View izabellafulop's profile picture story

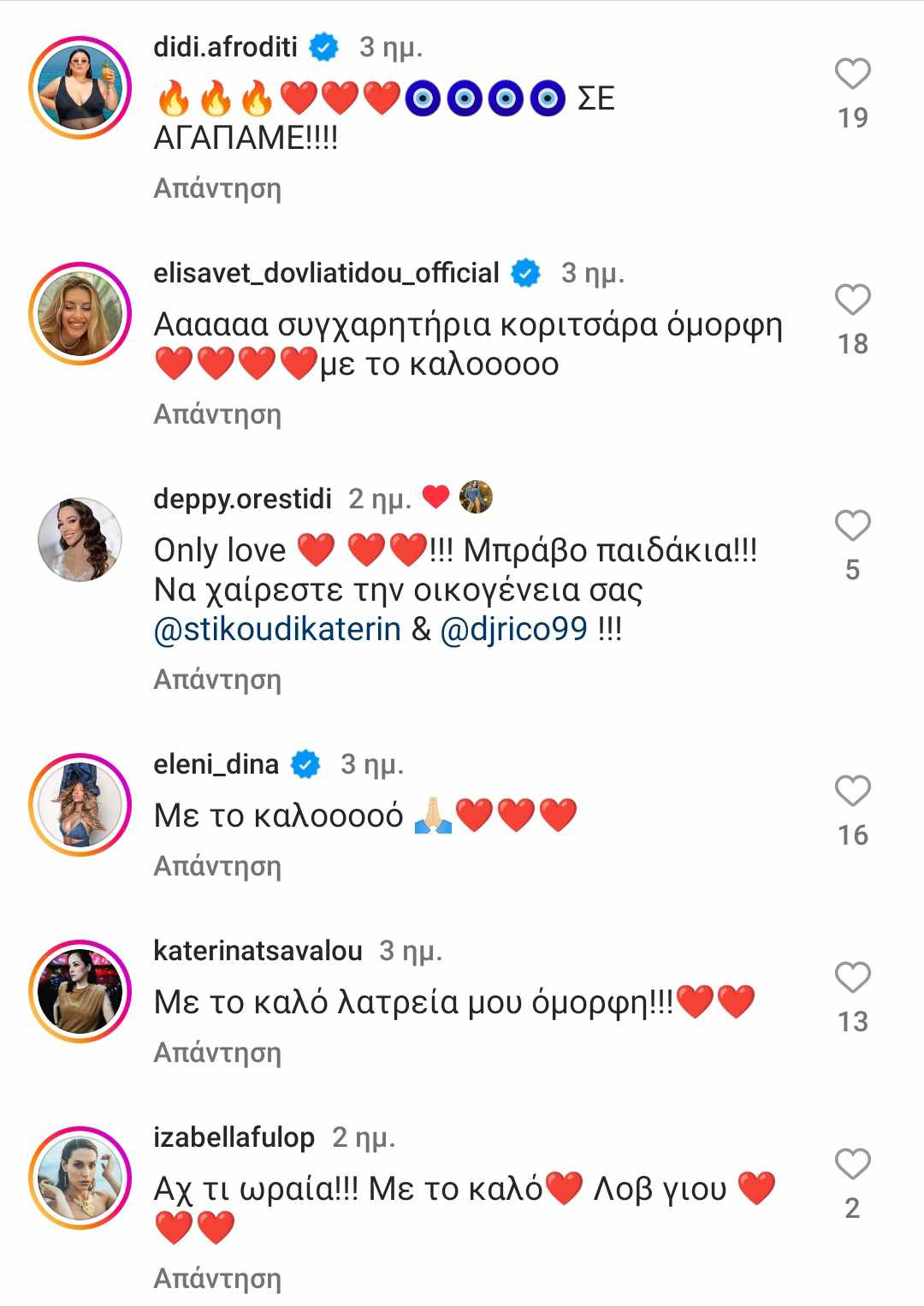pyautogui.click(x=80, y=1178)
